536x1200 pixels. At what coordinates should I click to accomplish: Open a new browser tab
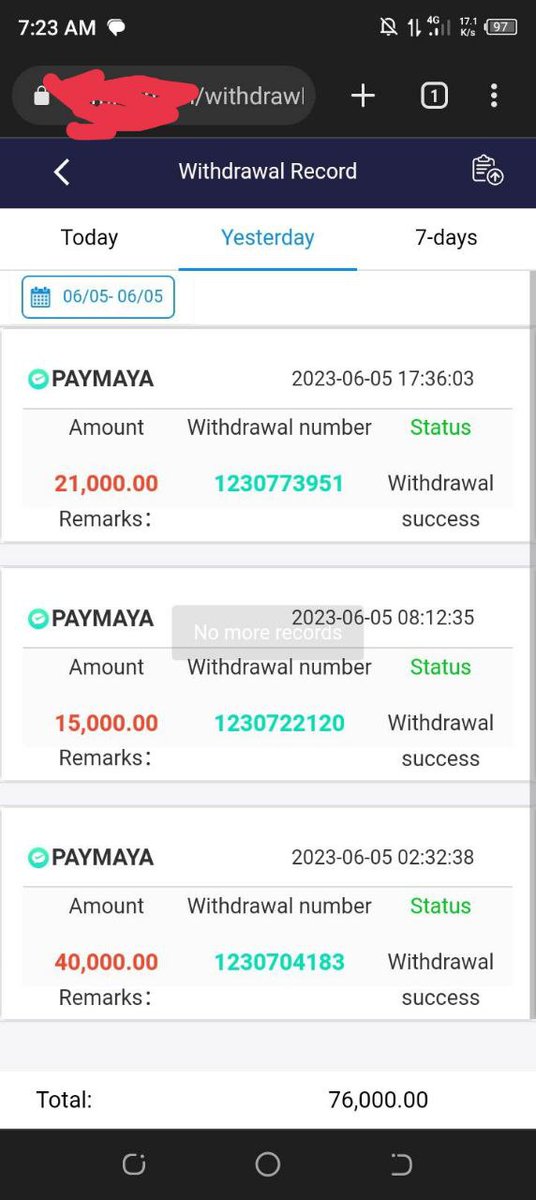(x=363, y=96)
